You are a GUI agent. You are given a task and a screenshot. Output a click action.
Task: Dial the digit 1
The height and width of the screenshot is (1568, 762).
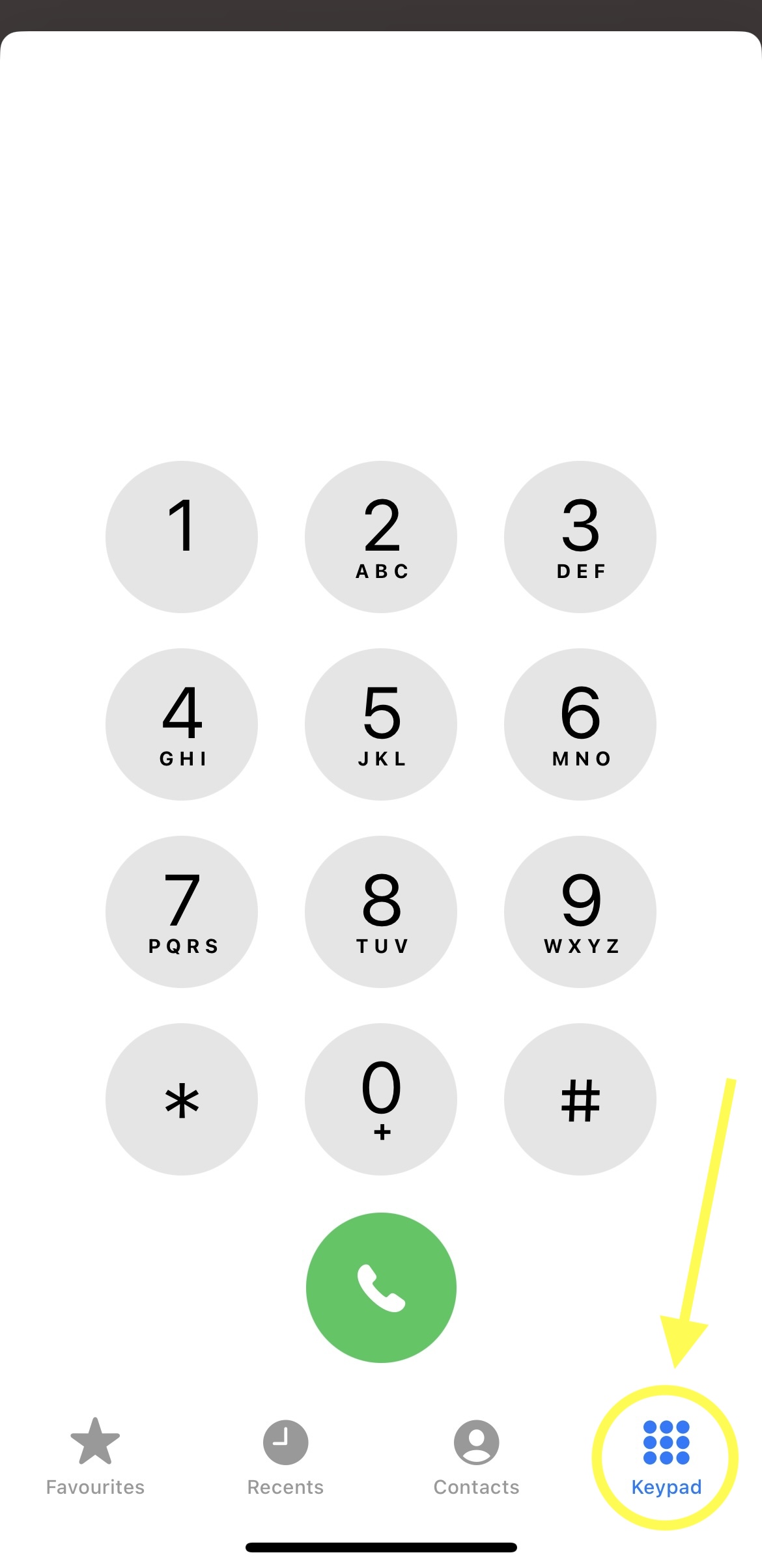coord(182,536)
